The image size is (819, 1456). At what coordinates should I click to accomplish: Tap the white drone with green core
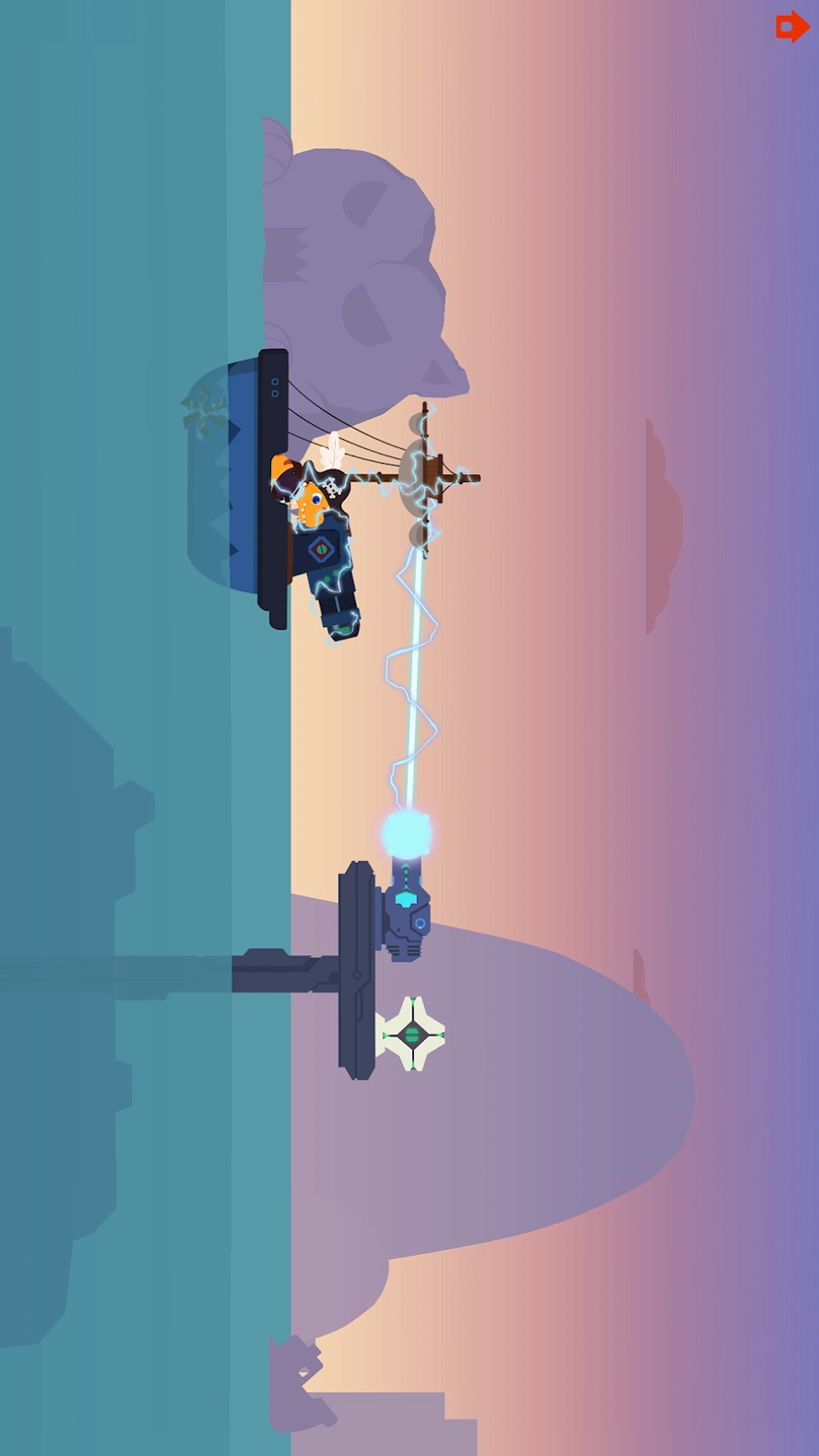point(412,1034)
